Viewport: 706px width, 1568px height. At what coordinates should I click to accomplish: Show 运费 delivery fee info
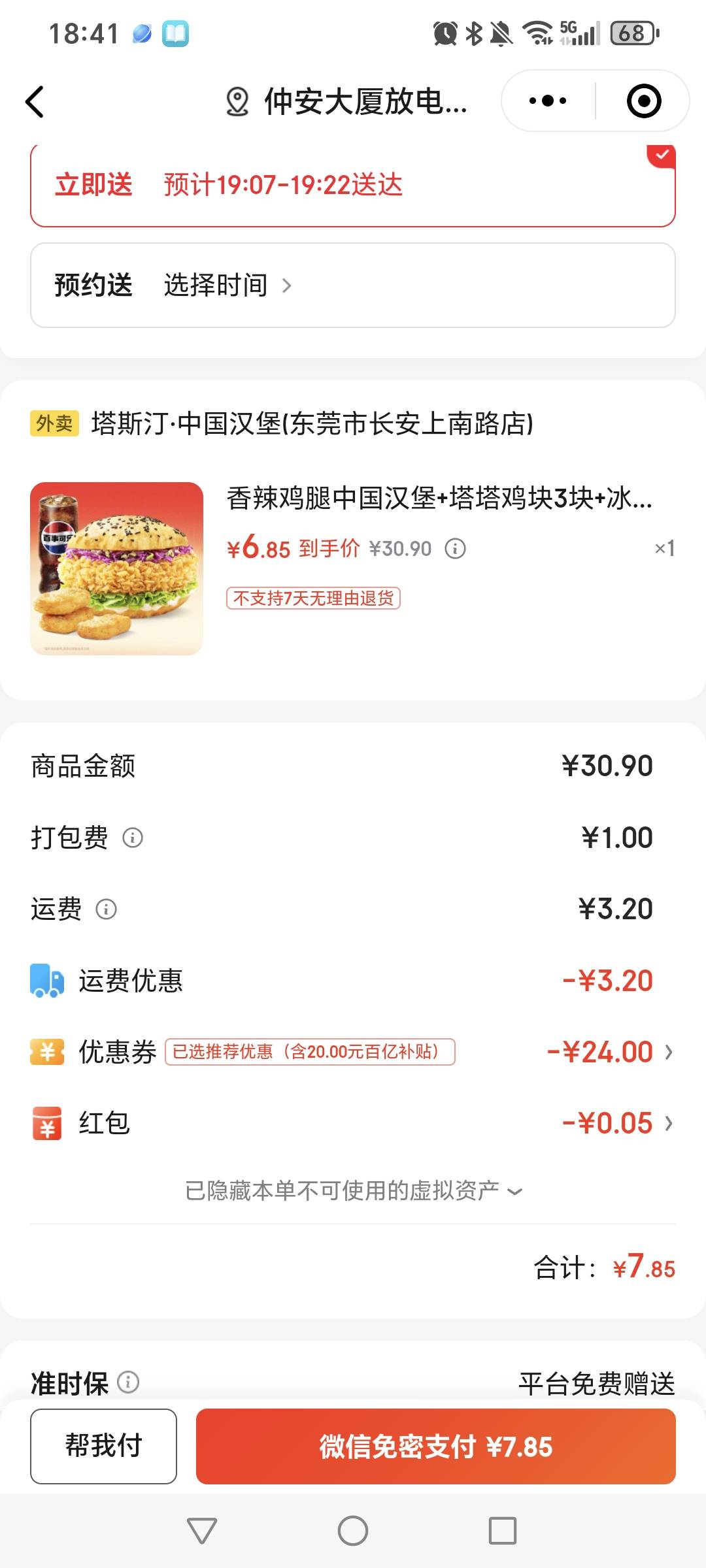[x=107, y=909]
